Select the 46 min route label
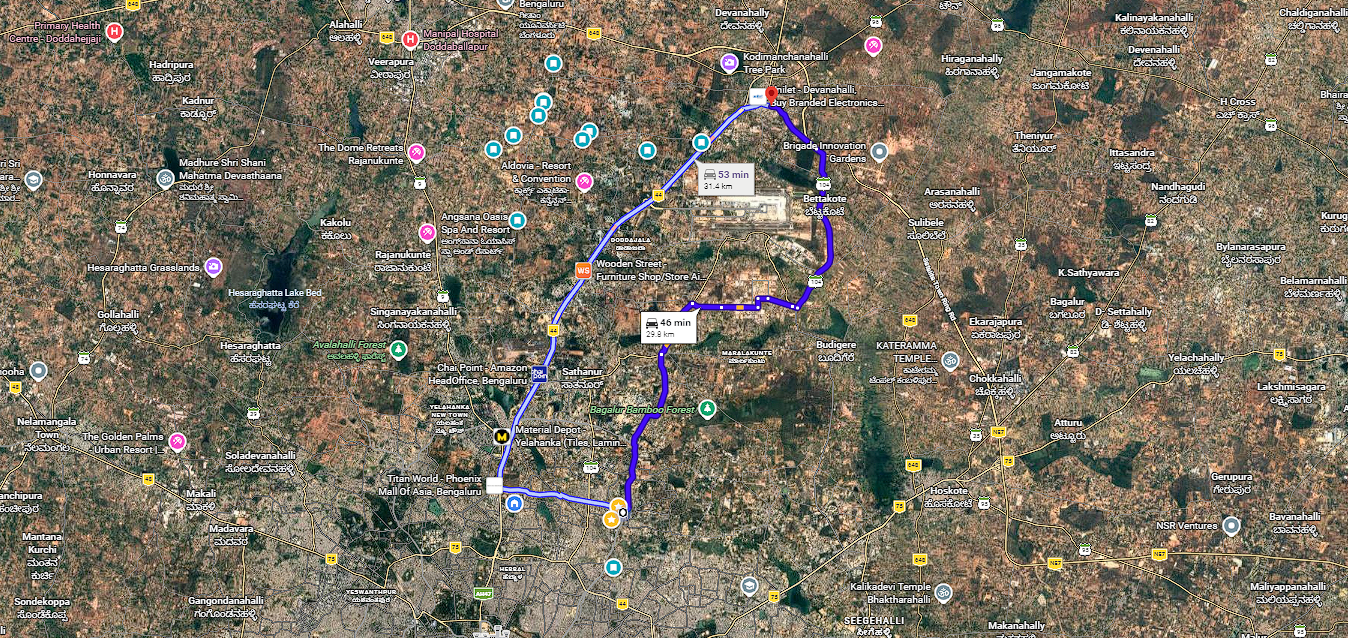 pyautogui.click(x=668, y=328)
